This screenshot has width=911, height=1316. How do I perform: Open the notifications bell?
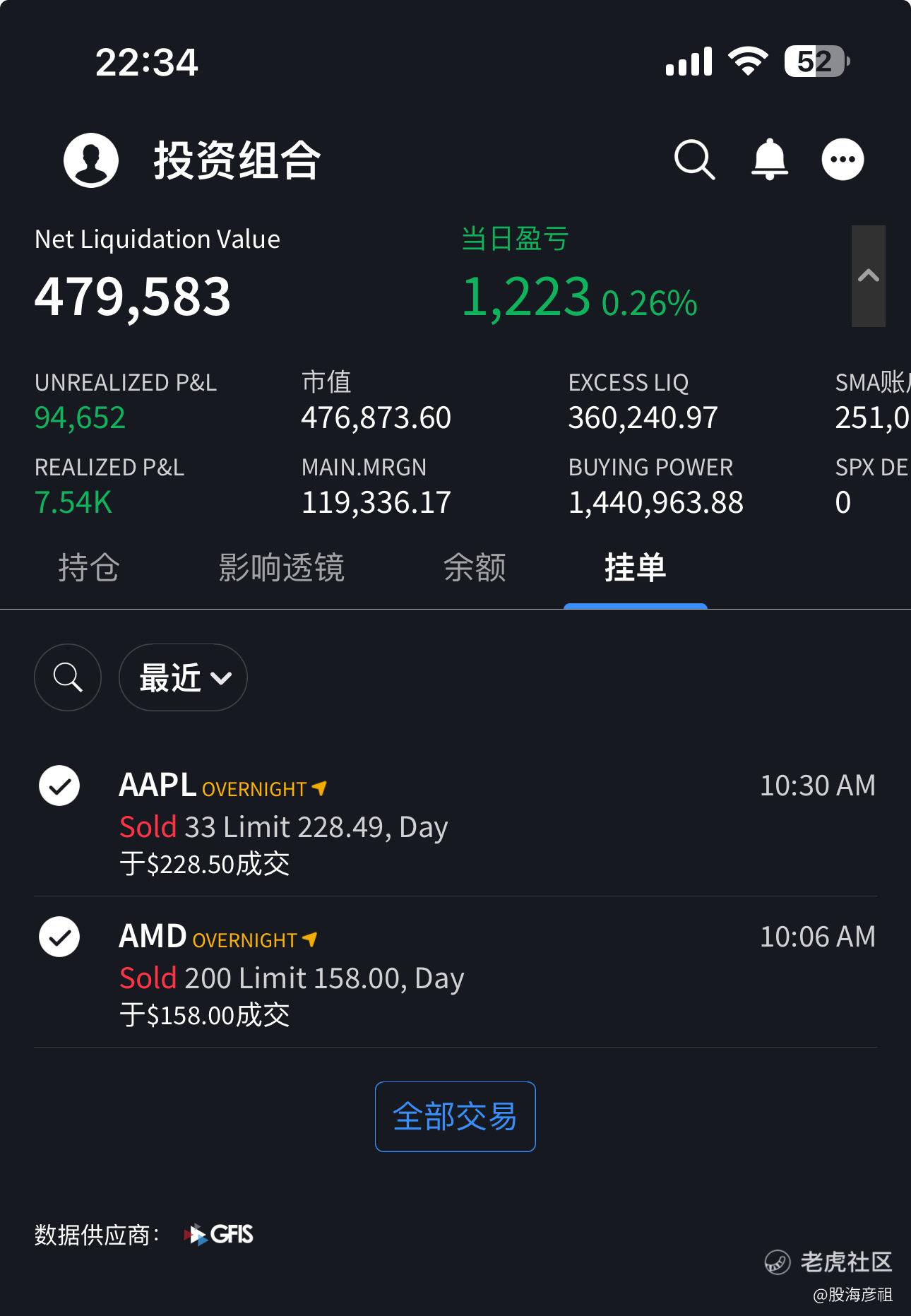coord(769,160)
